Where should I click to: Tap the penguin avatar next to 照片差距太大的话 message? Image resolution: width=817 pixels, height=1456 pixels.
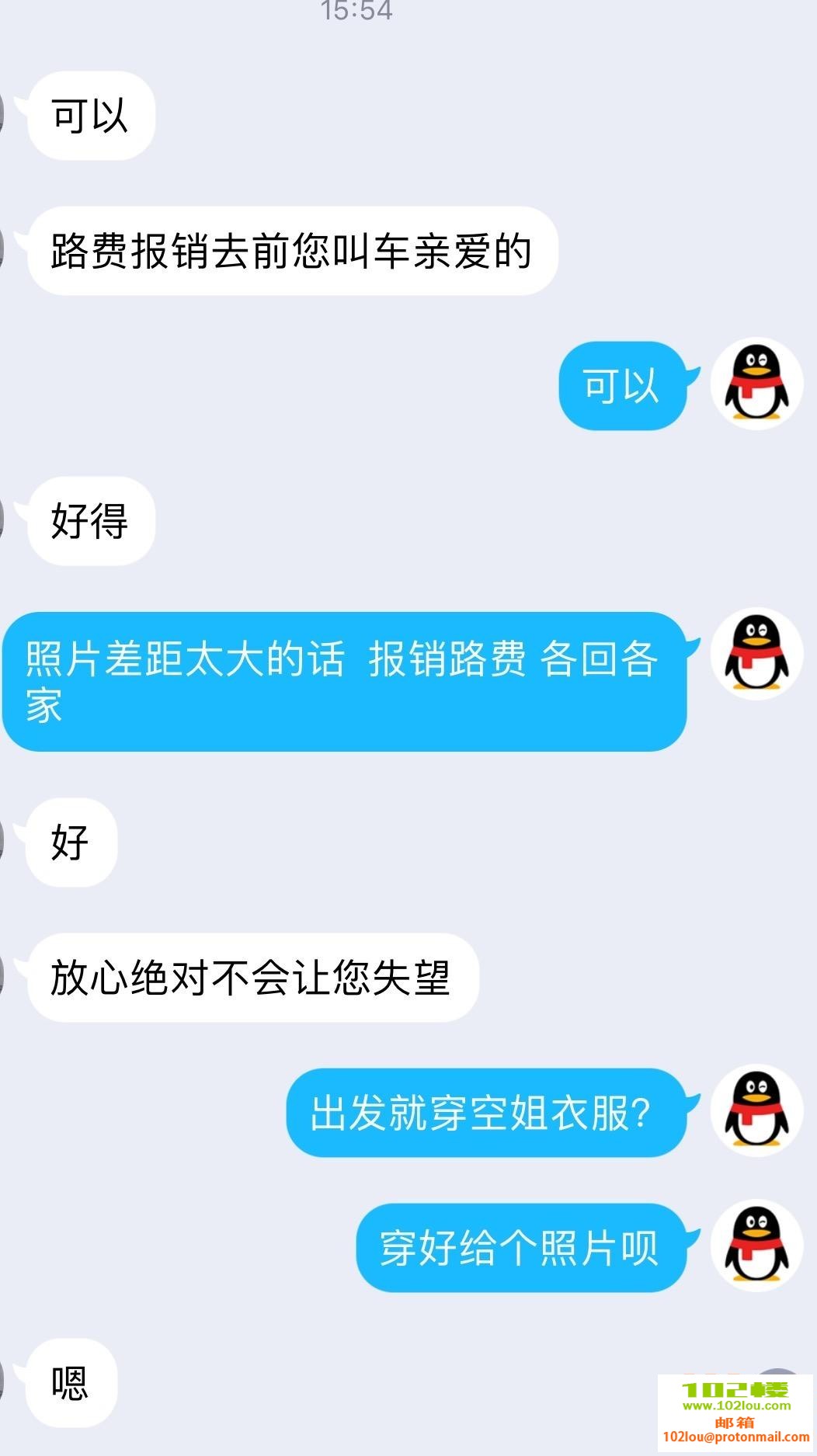tap(756, 653)
